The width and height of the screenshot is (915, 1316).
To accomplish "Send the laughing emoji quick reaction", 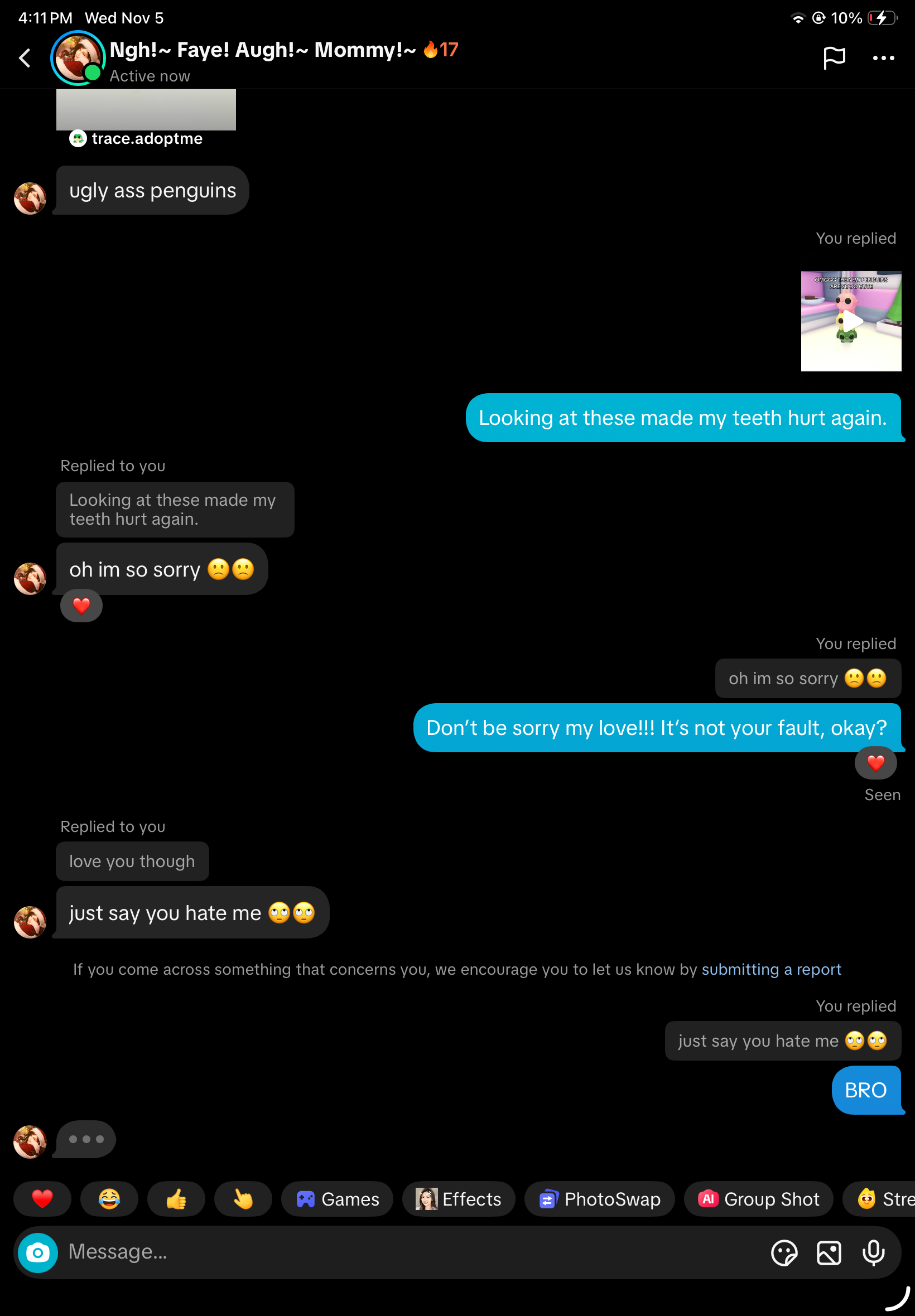I will click(x=109, y=1198).
